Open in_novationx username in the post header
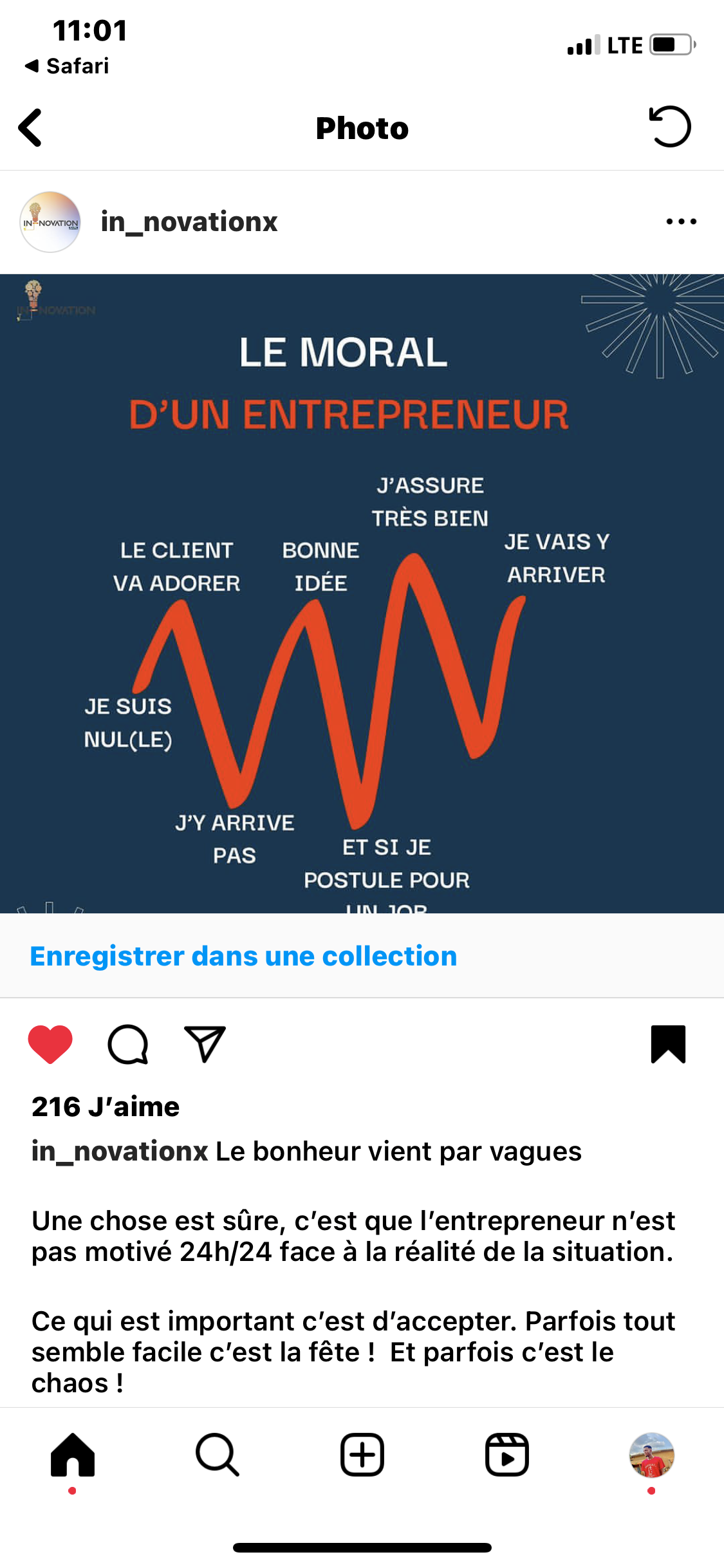The width and height of the screenshot is (724, 1568). coord(189,222)
